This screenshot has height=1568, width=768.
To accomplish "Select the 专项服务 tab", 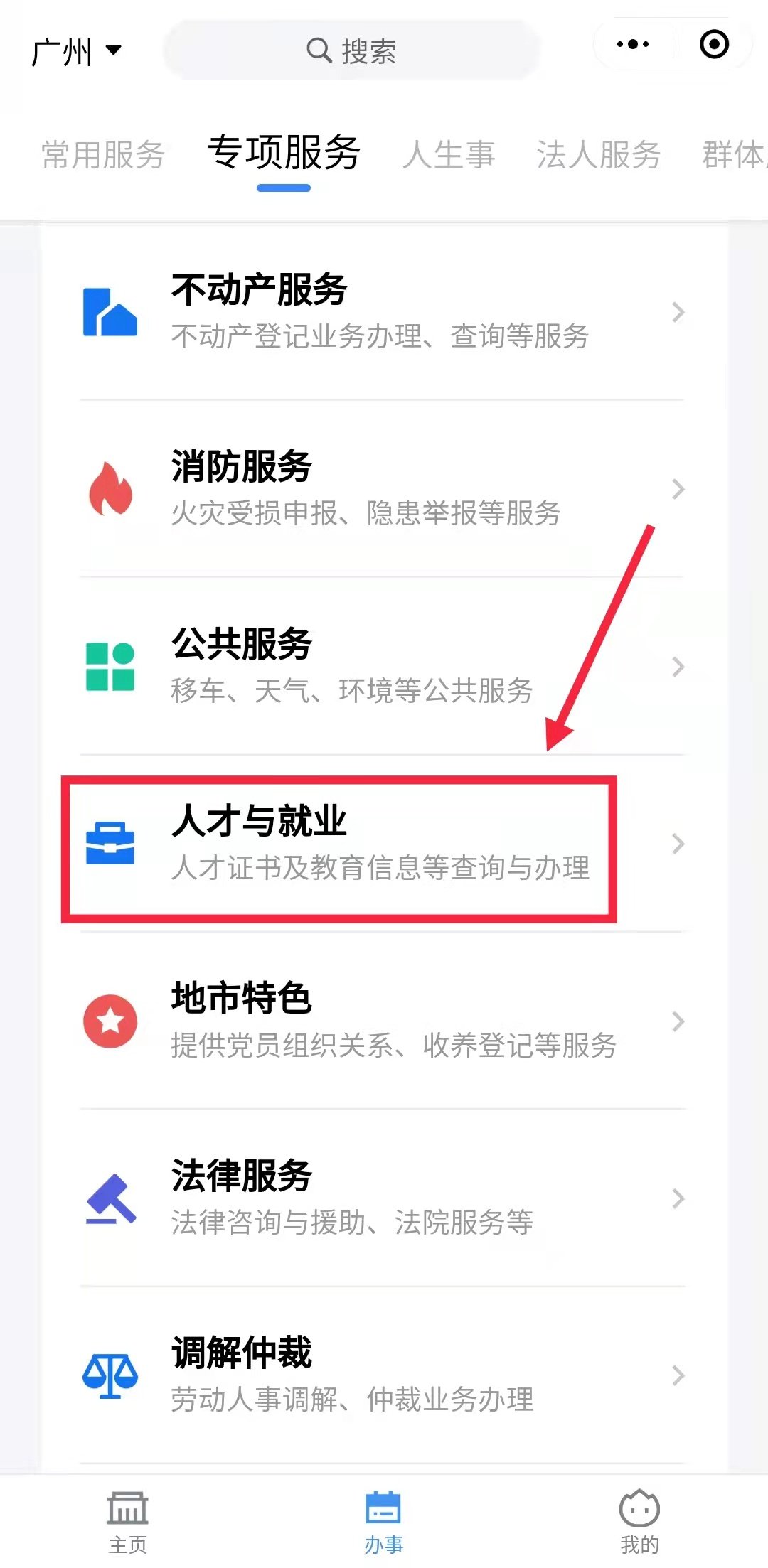I will pyautogui.click(x=284, y=154).
